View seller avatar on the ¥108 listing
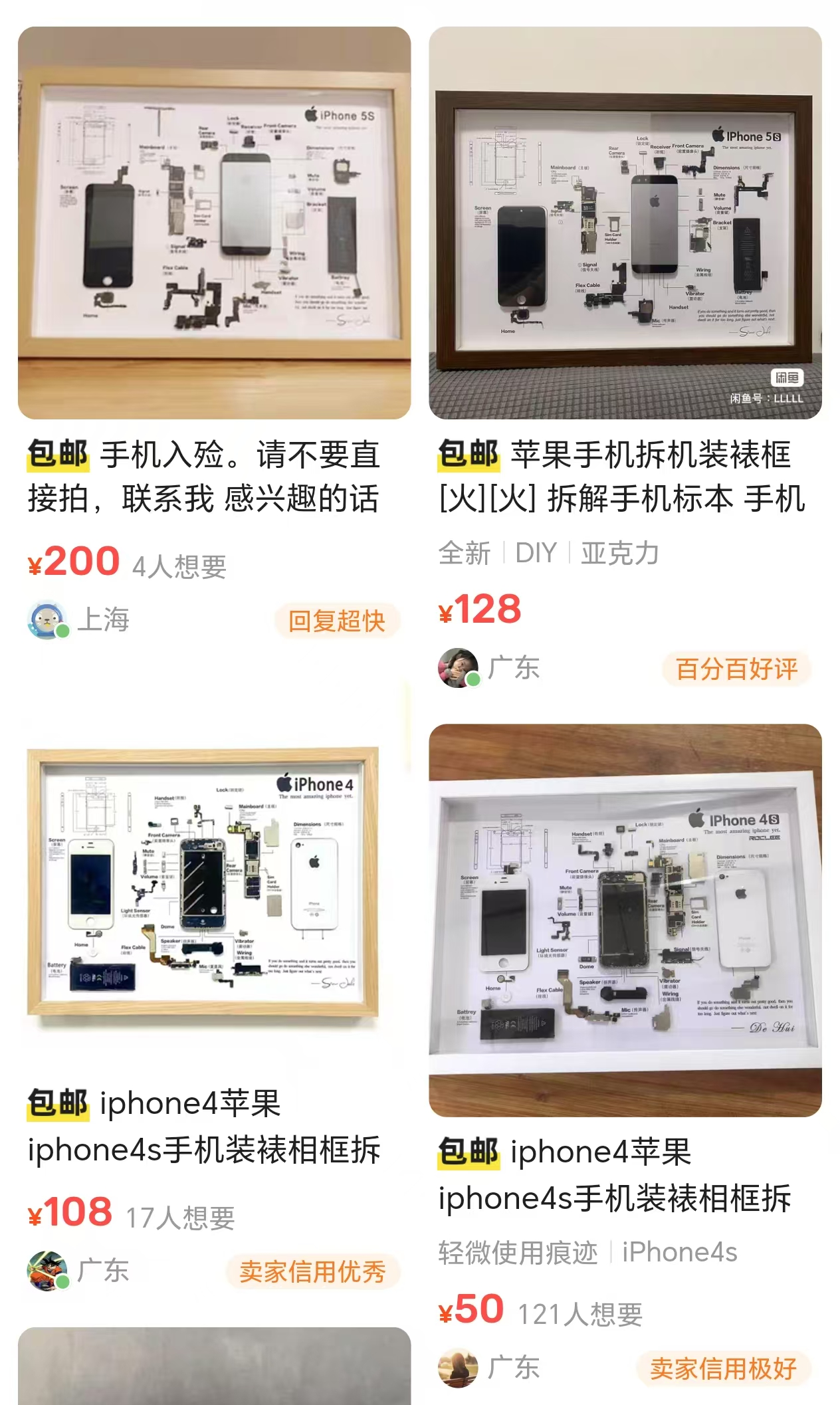Viewport: 840px width, 1405px height. click(x=47, y=1271)
